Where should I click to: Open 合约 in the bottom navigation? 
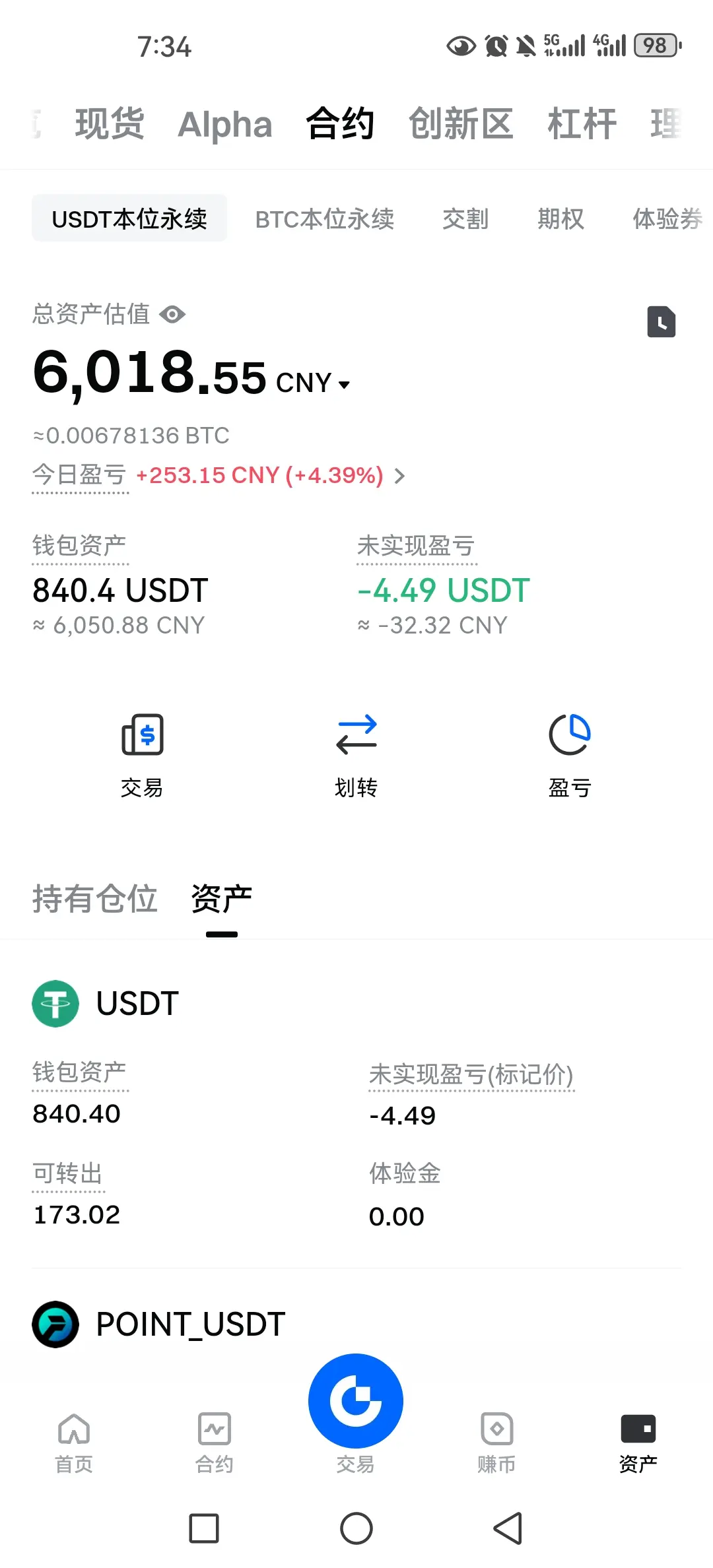tap(215, 1443)
